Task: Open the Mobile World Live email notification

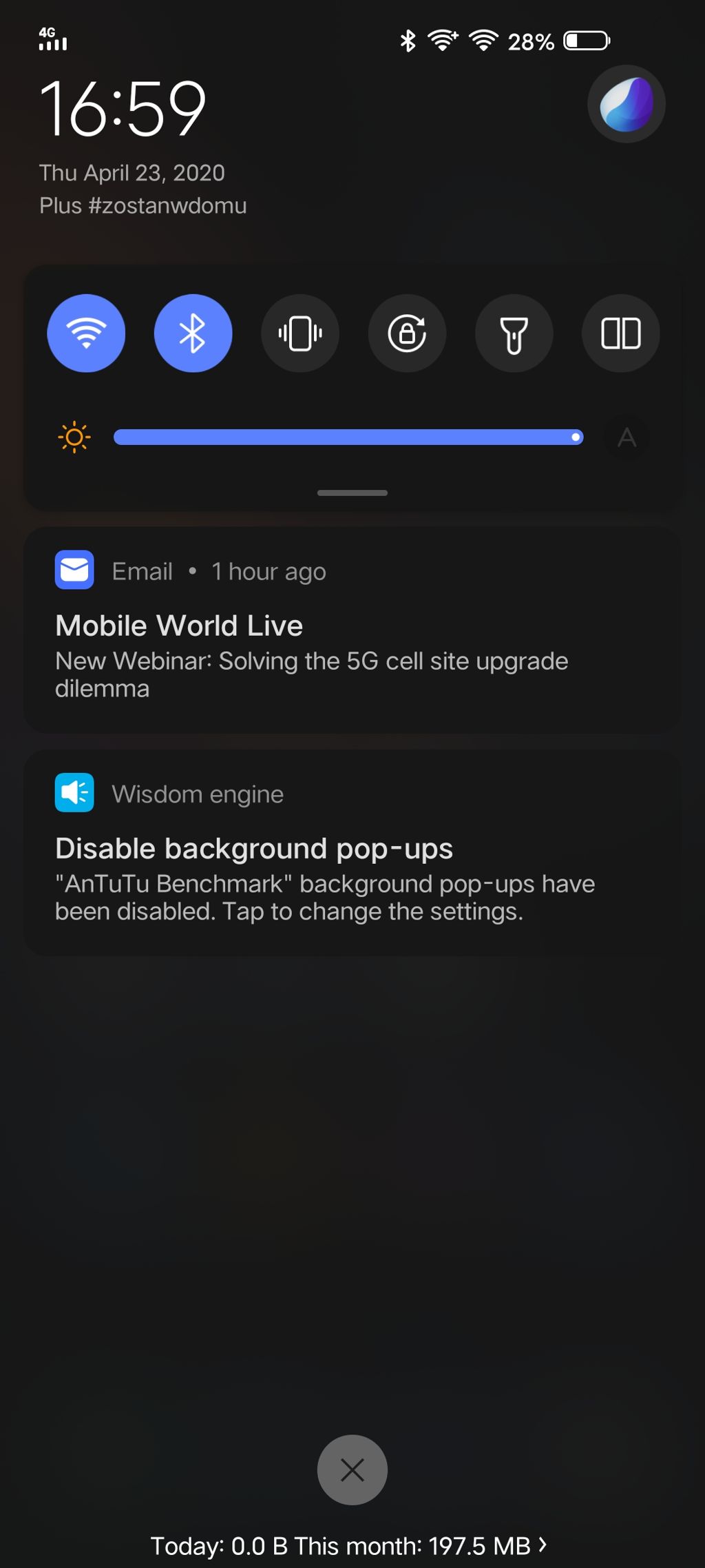Action: tap(352, 630)
